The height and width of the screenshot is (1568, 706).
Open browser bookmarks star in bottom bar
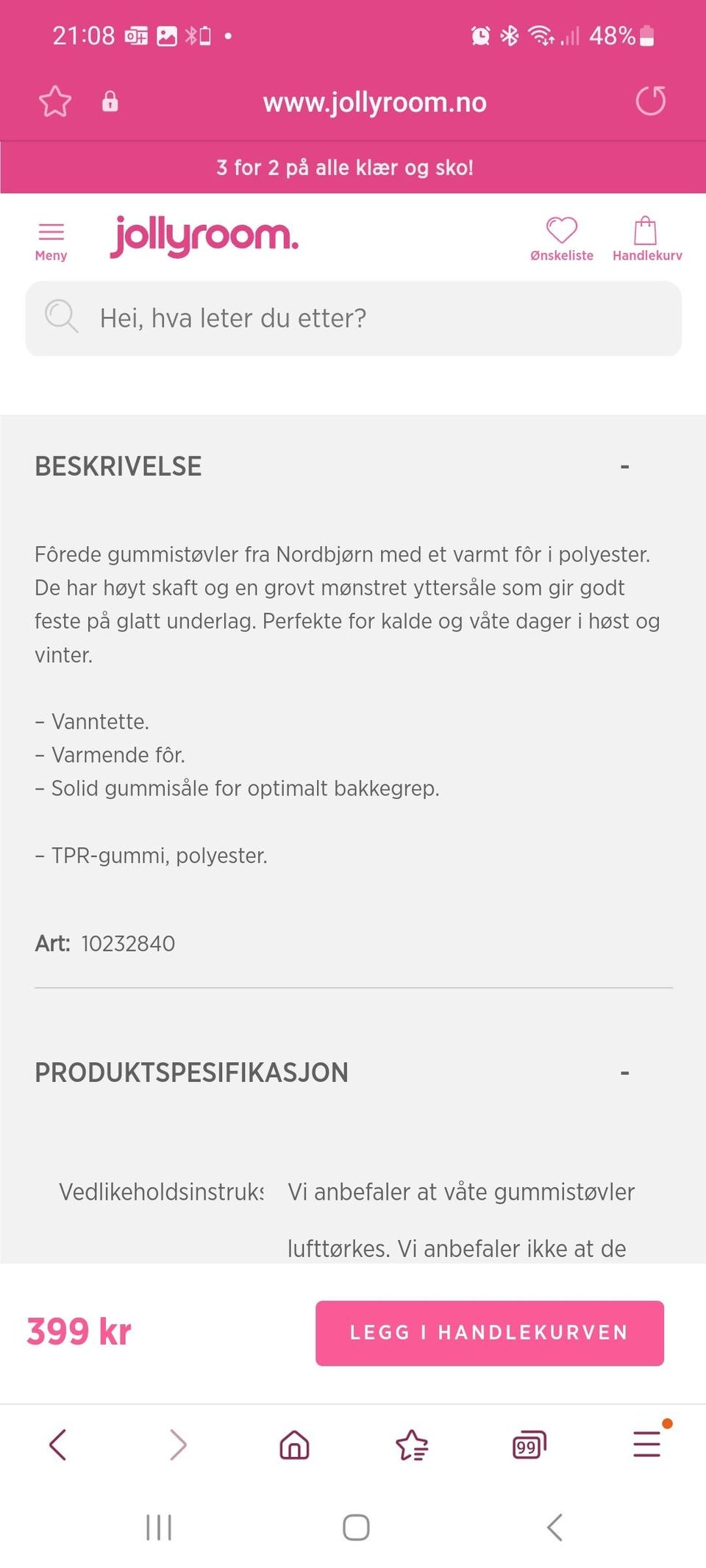point(412,1445)
